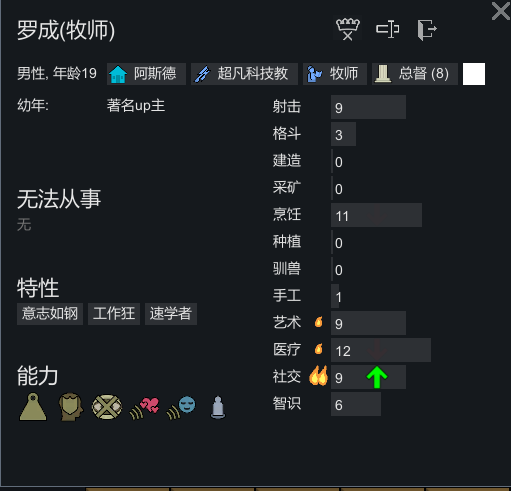Open the 超凡科技教 ideology chip
The height and width of the screenshot is (491, 511).
pos(244,74)
